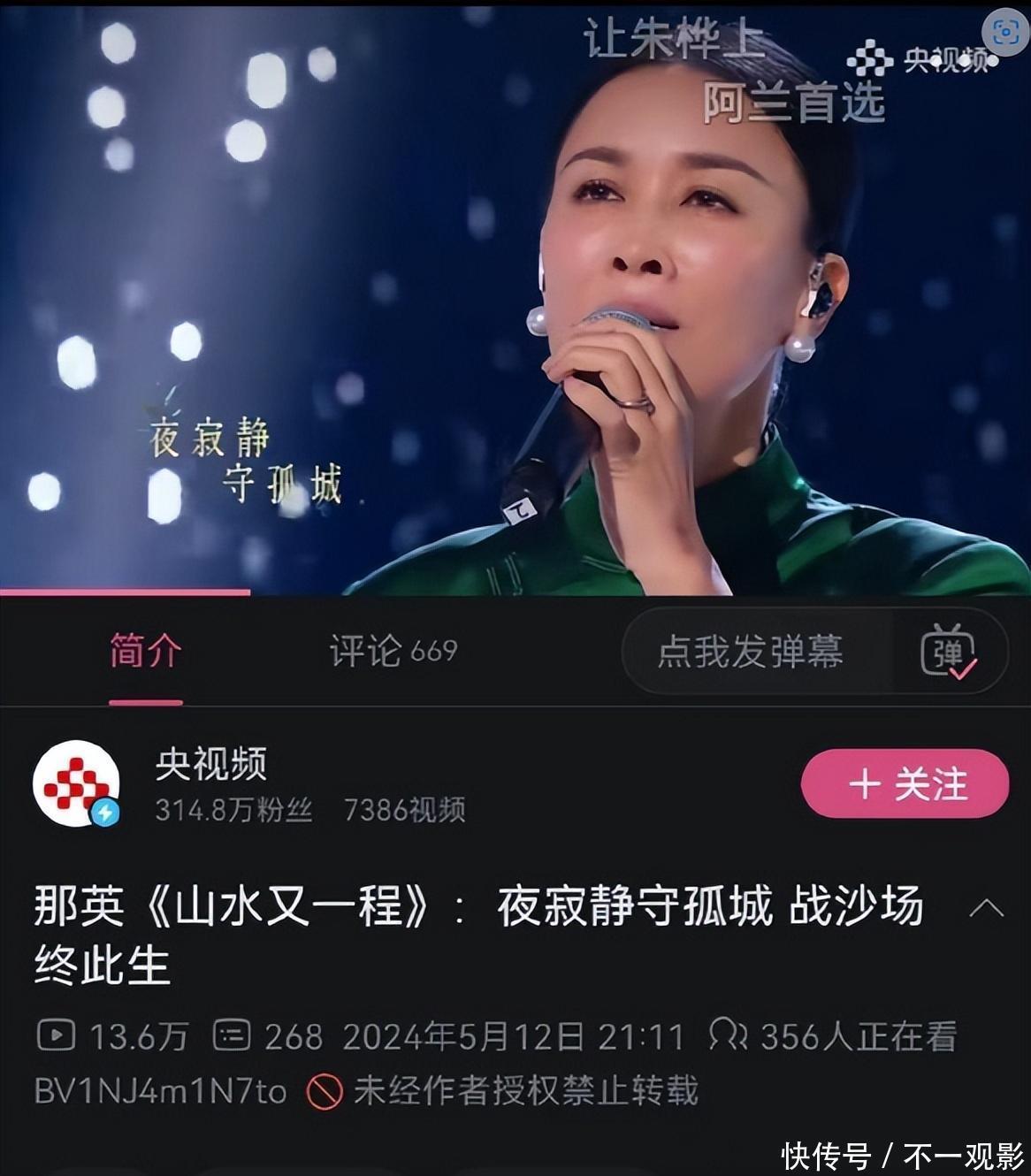1031x1176 pixels.
Task: Open the 评论 tab with 669 comments
Action: (393, 652)
